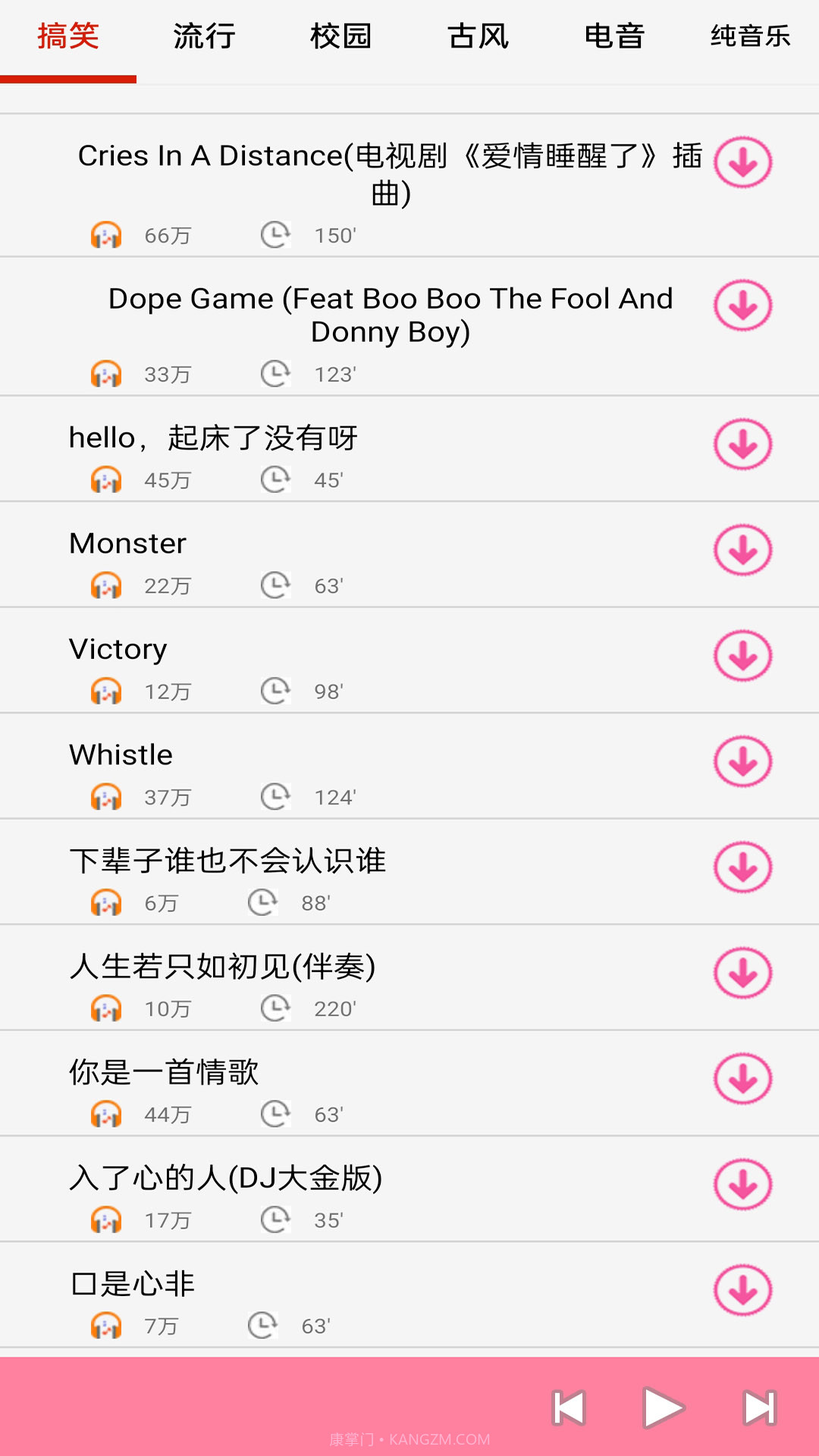Download 入了心的人 DJ大金版
Image resolution: width=819 pixels, height=1456 pixels.
(742, 1185)
